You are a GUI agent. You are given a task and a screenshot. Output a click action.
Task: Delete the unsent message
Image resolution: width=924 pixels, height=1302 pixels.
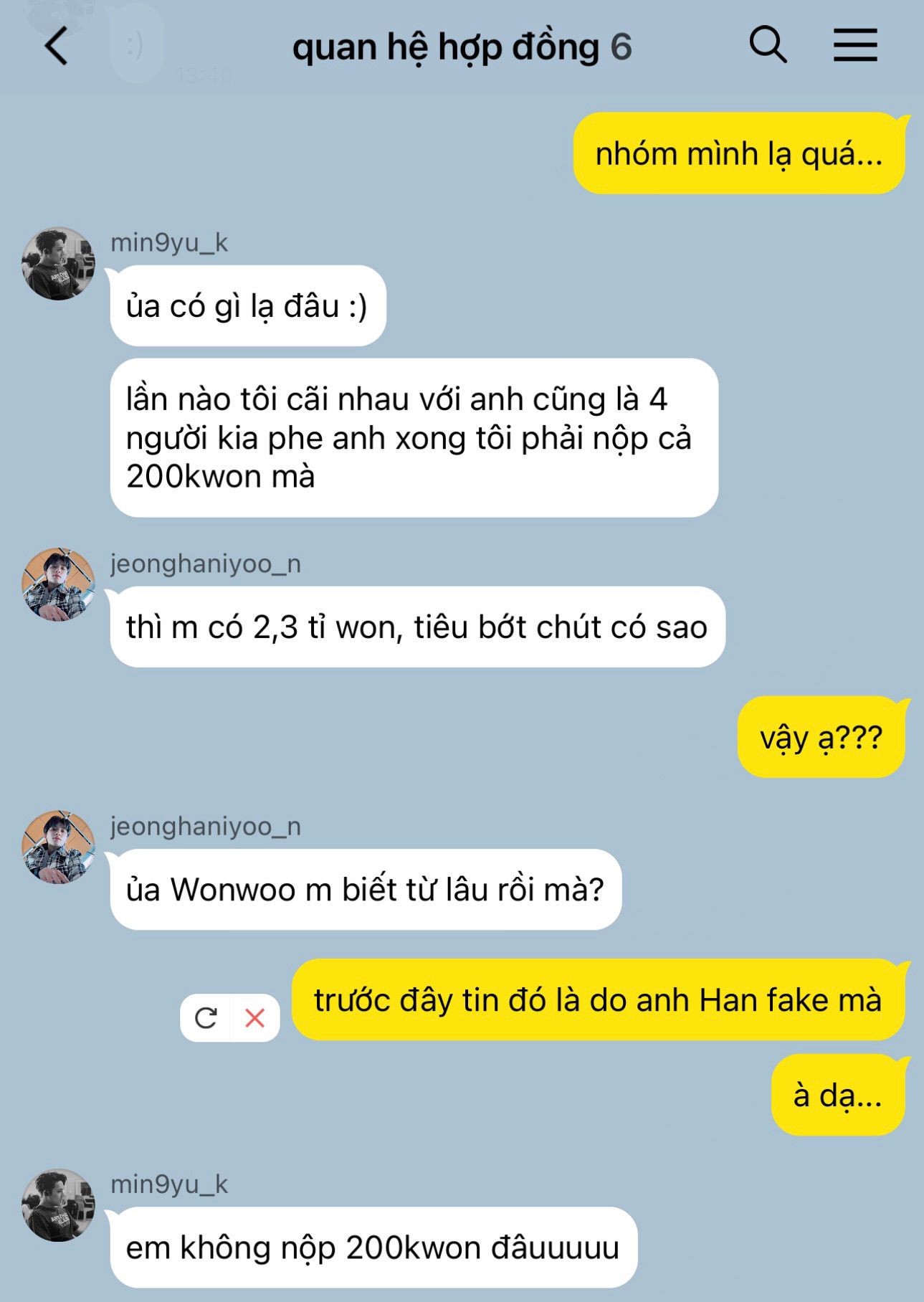tap(255, 1017)
